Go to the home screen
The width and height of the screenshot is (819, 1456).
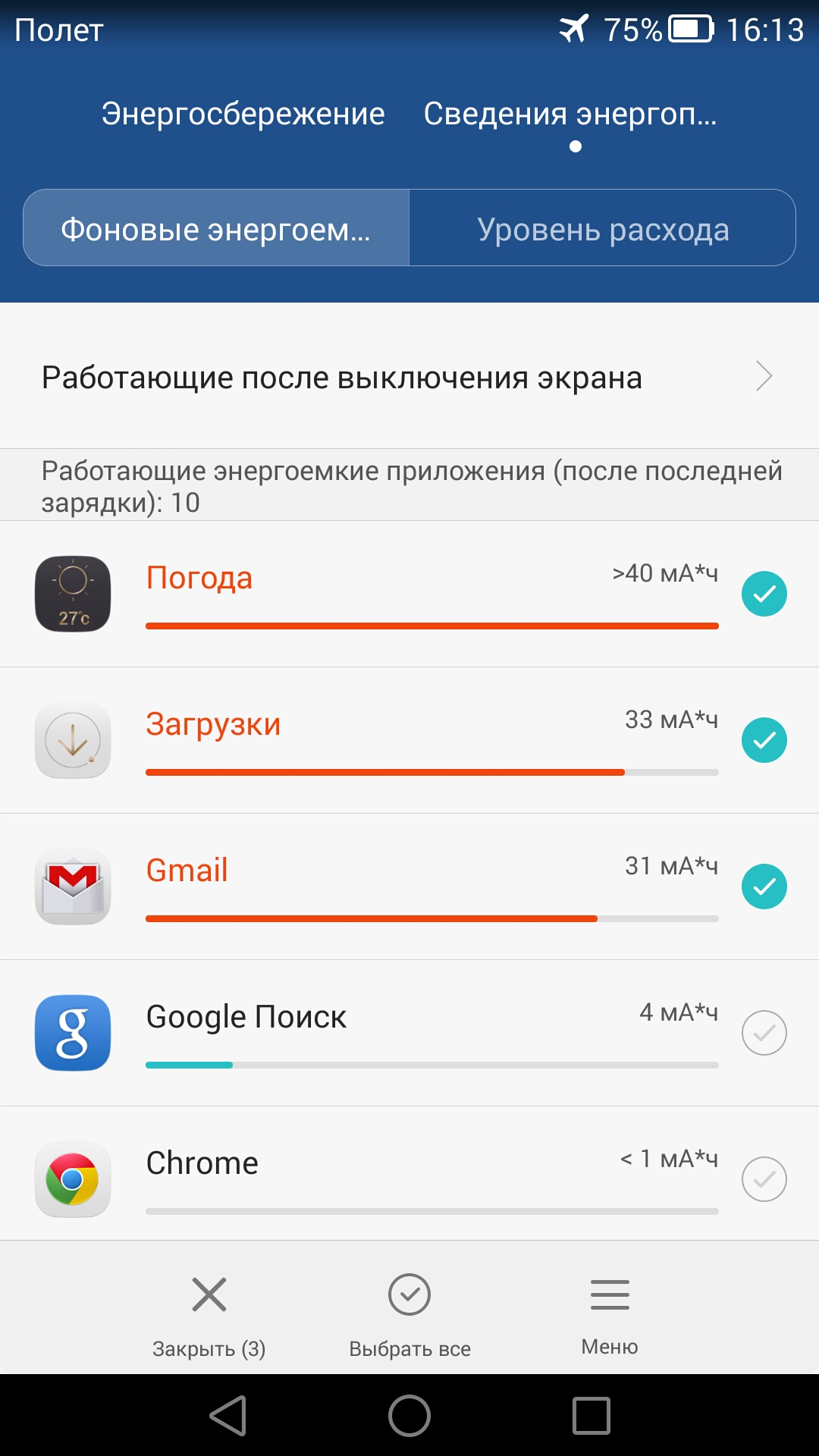[409, 1416]
